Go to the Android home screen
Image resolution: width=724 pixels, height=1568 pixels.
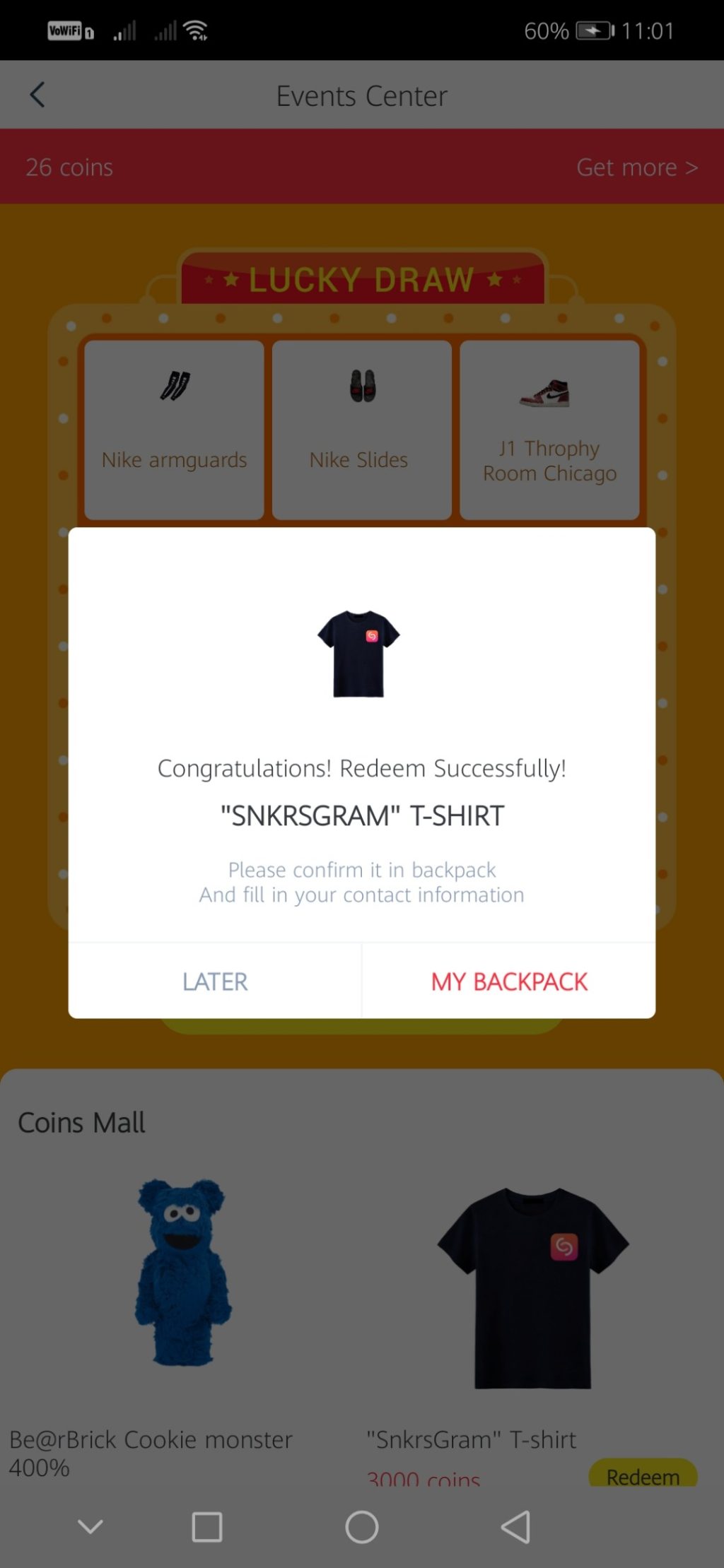pyautogui.click(x=361, y=1527)
